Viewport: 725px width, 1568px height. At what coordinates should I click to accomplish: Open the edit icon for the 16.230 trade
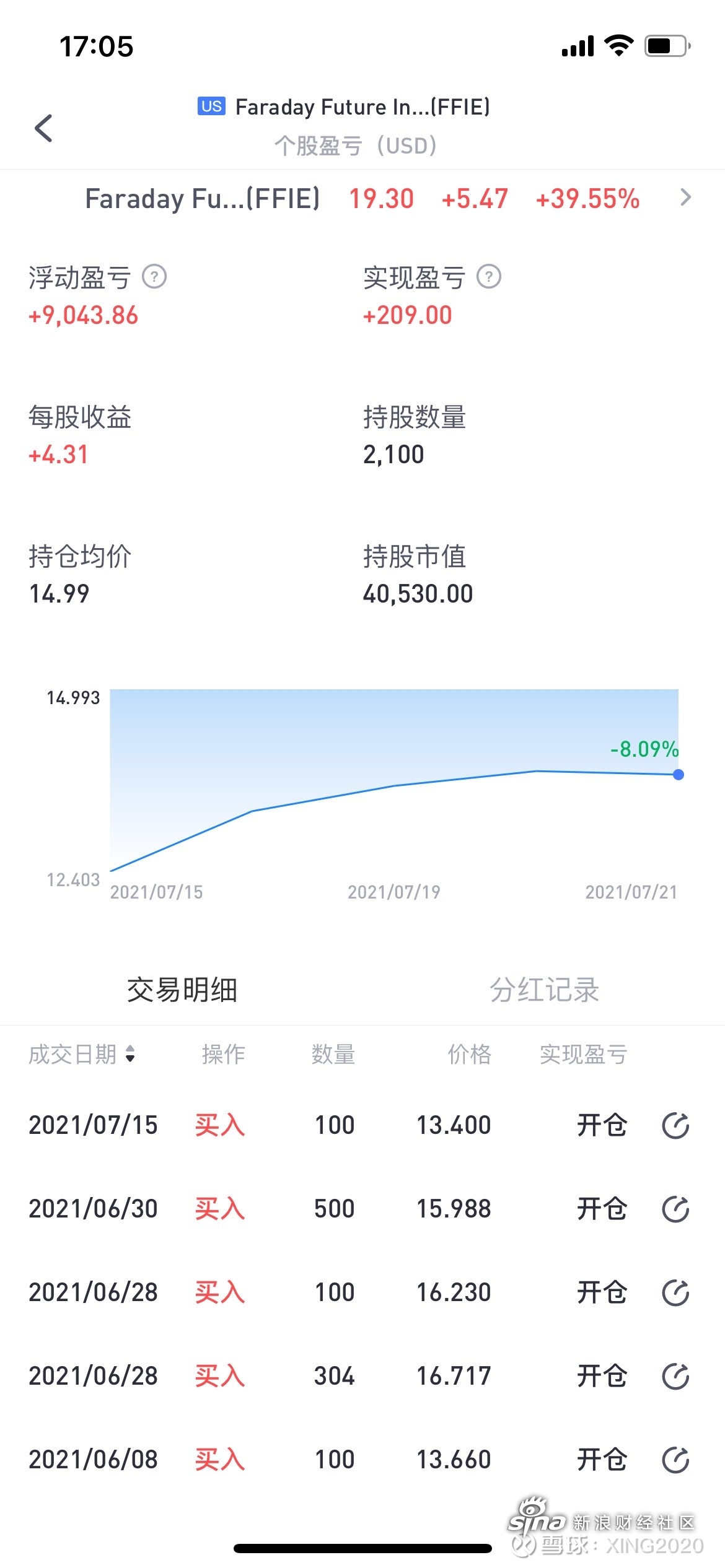[675, 1292]
